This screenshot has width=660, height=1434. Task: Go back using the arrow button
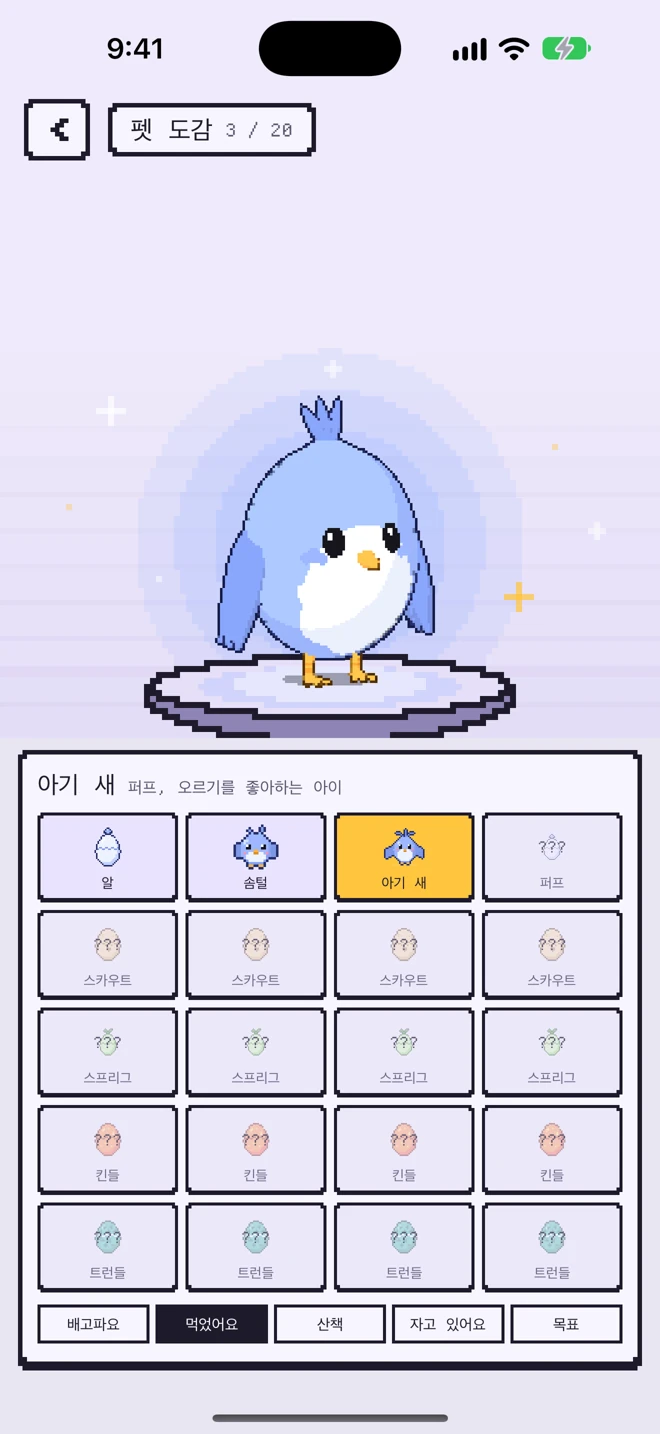(57, 129)
